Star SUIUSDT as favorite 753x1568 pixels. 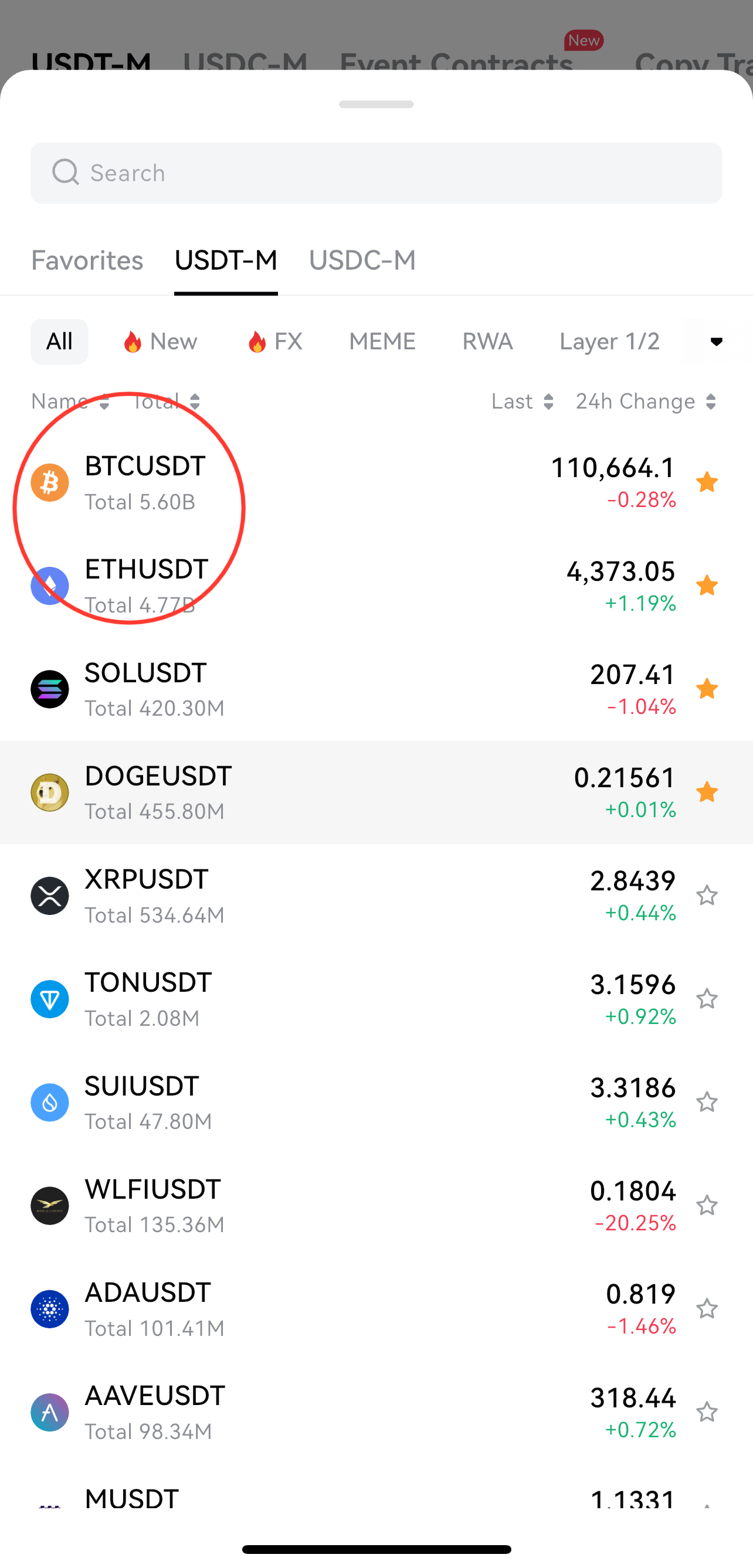click(x=707, y=1102)
